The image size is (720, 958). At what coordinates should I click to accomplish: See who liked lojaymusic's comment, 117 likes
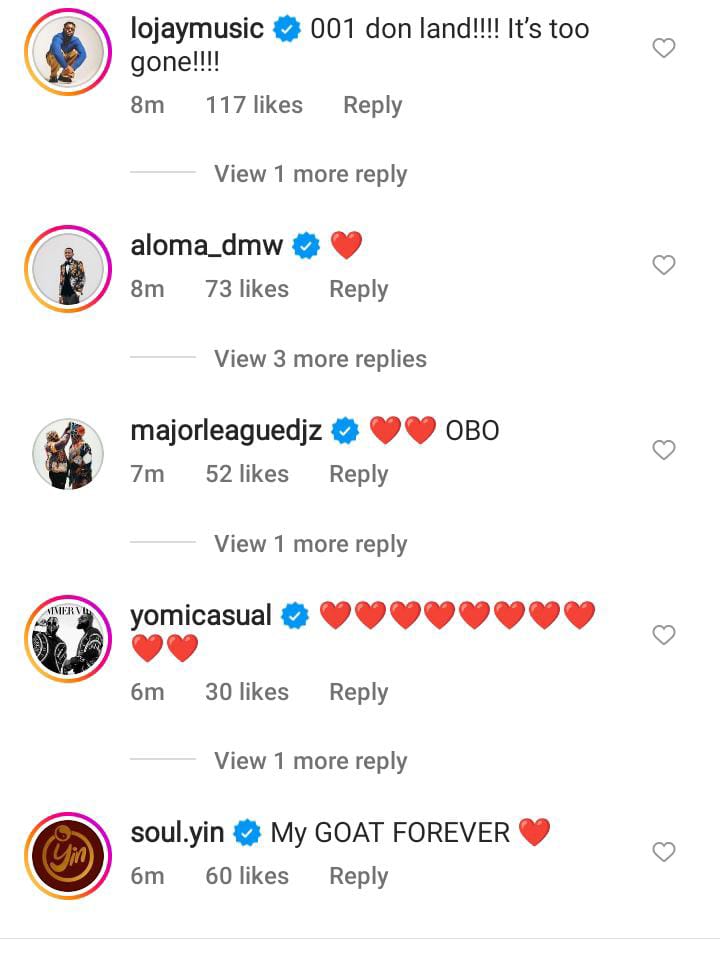254,105
